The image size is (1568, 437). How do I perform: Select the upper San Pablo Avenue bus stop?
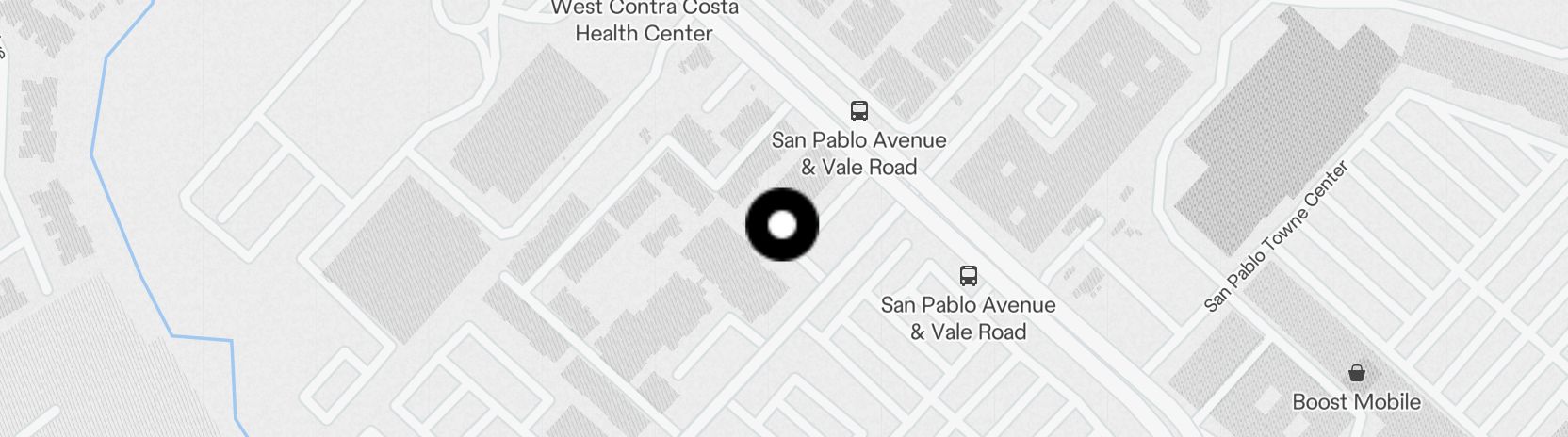[858, 112]
